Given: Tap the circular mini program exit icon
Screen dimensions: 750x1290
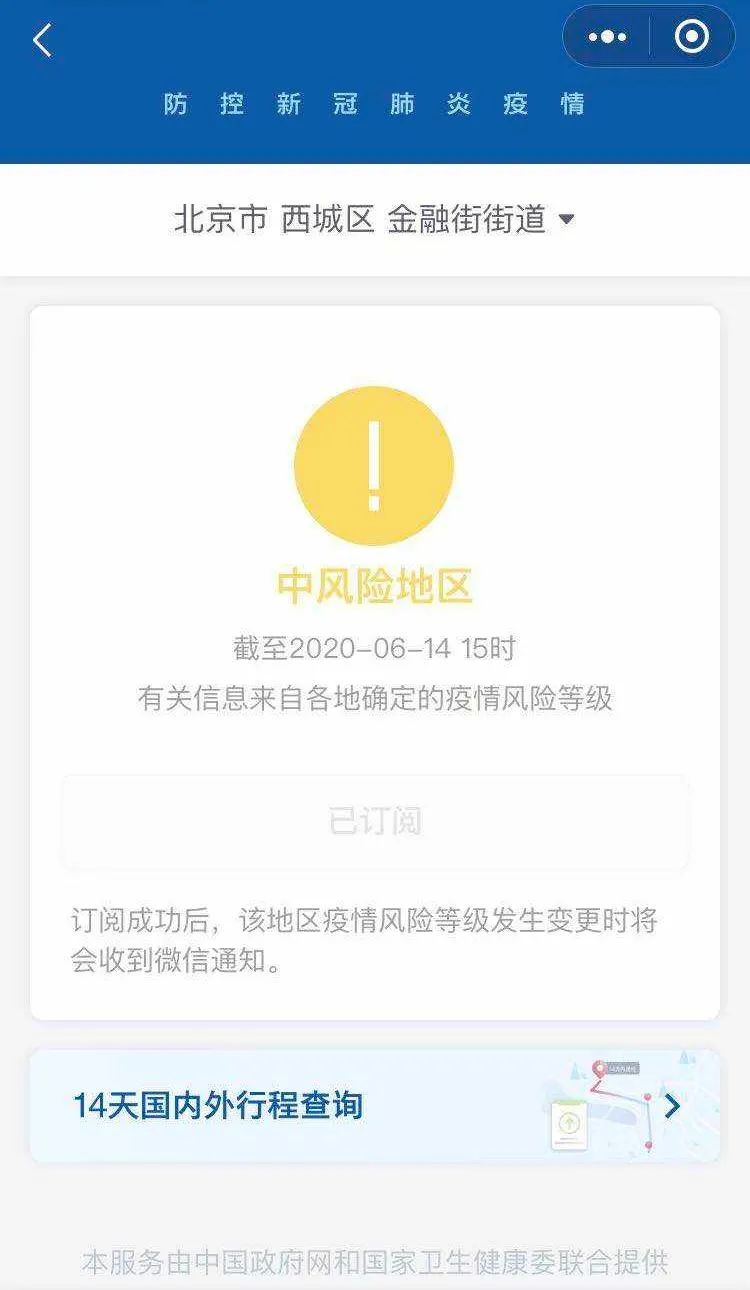Looking at the screenshot, I should tap(691, 35).
